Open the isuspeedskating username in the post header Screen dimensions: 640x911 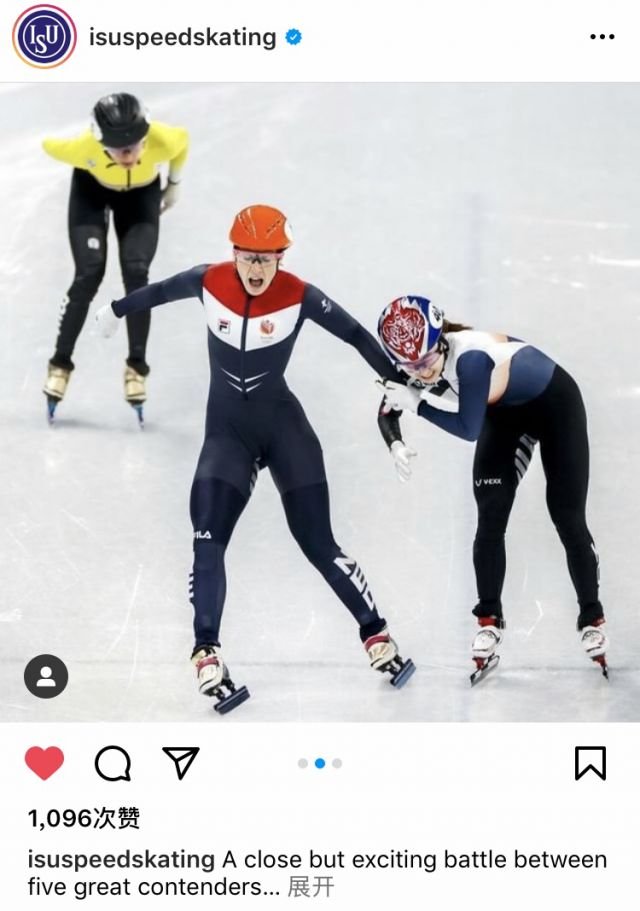(182, 38)
